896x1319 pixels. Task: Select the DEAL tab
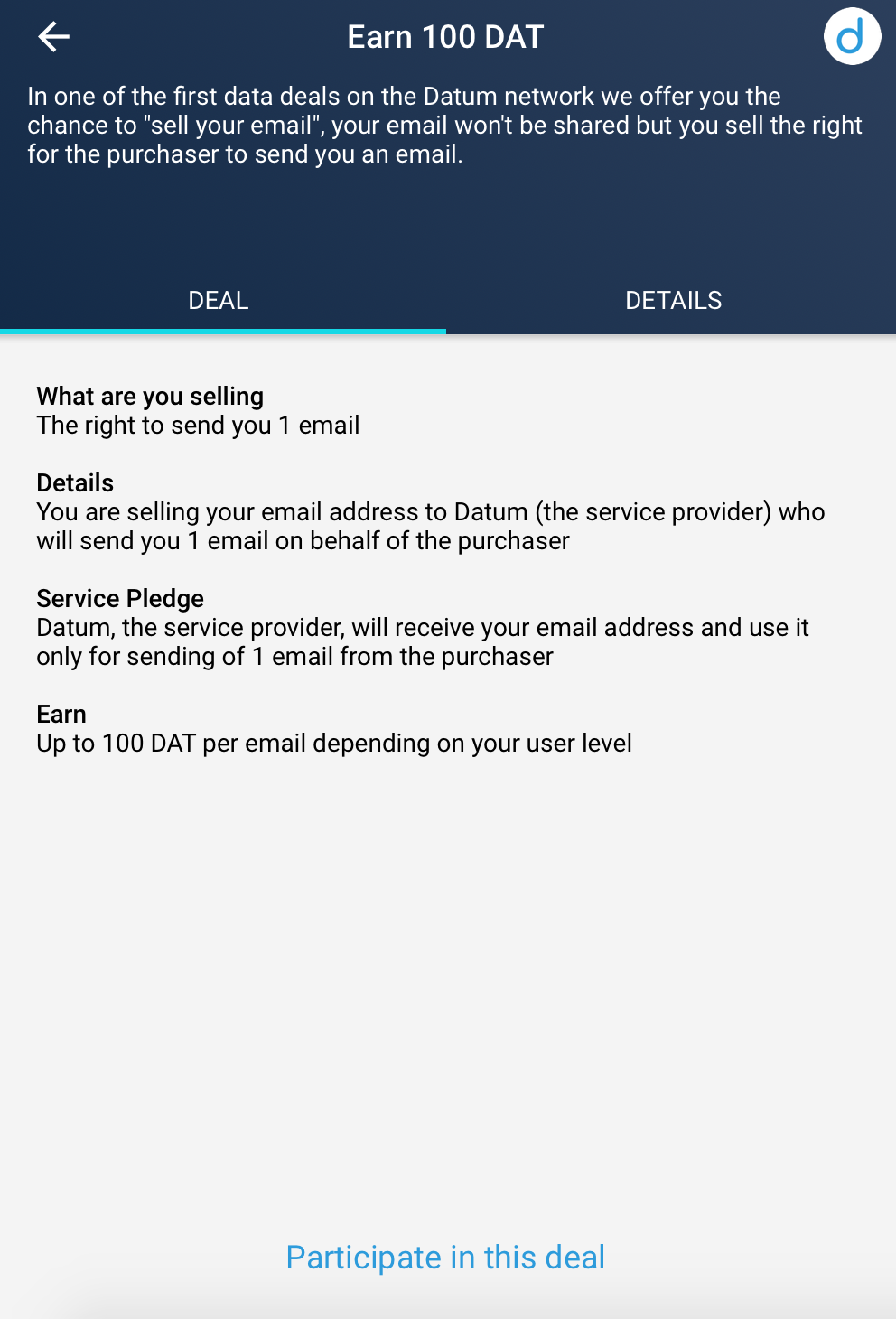click(219, 301)
